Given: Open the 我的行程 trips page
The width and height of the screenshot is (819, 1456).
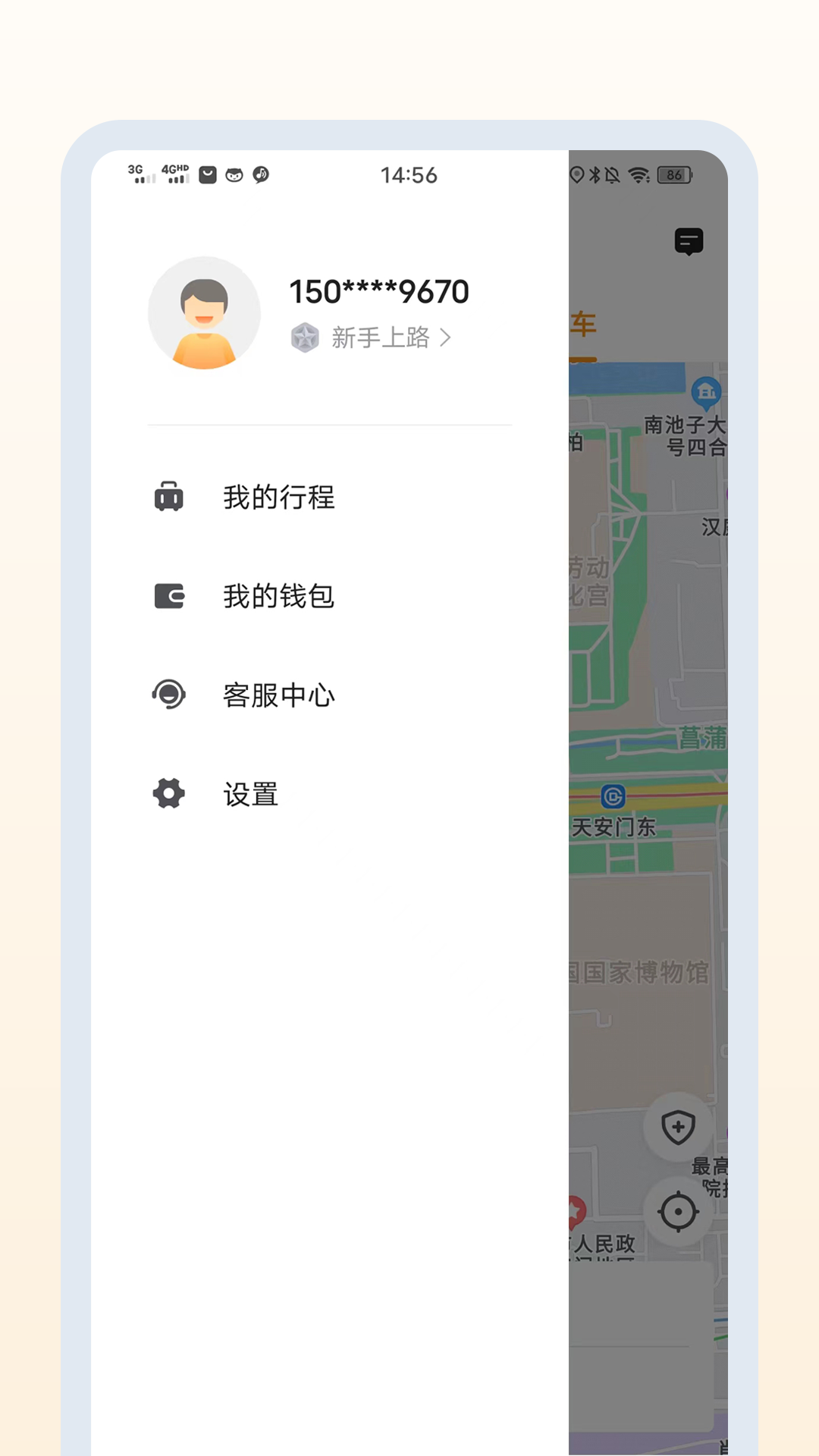Looking at the screenshot, I should point(278,497).
